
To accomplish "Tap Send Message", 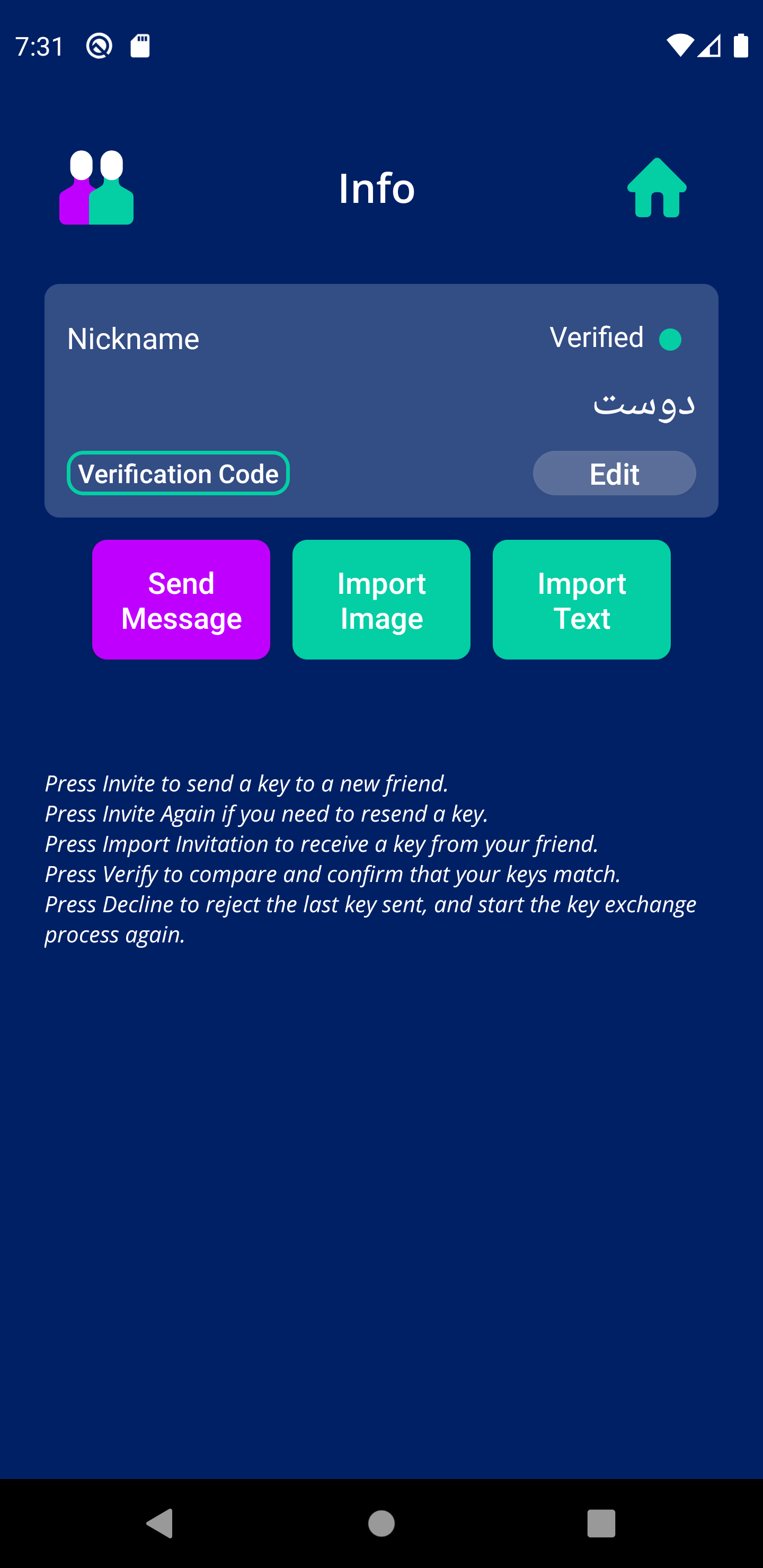I will pyautogui.click(x=181, y=600).
